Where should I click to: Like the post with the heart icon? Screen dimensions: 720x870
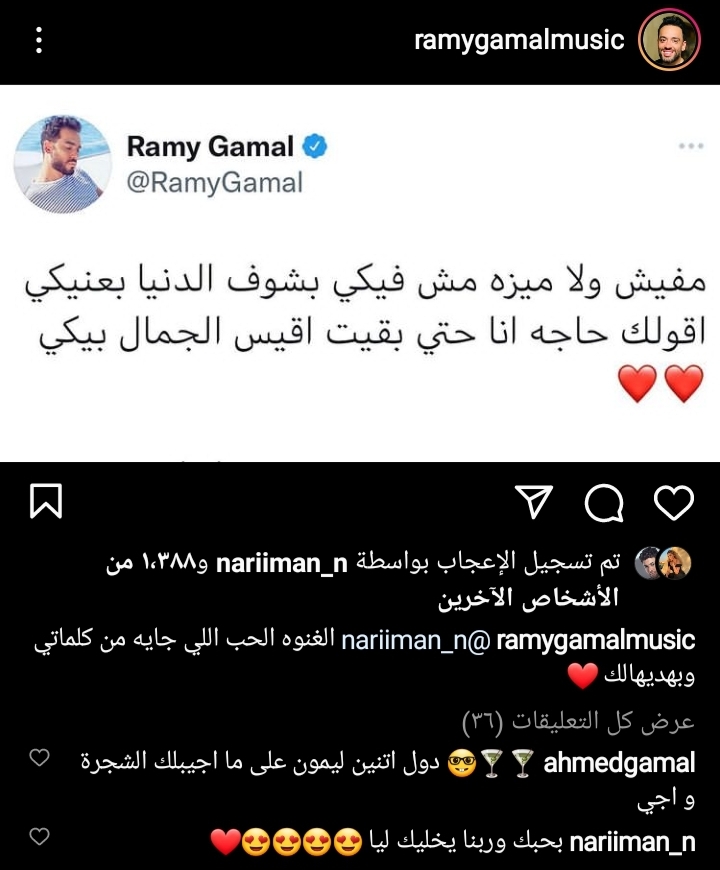[673, 502]
